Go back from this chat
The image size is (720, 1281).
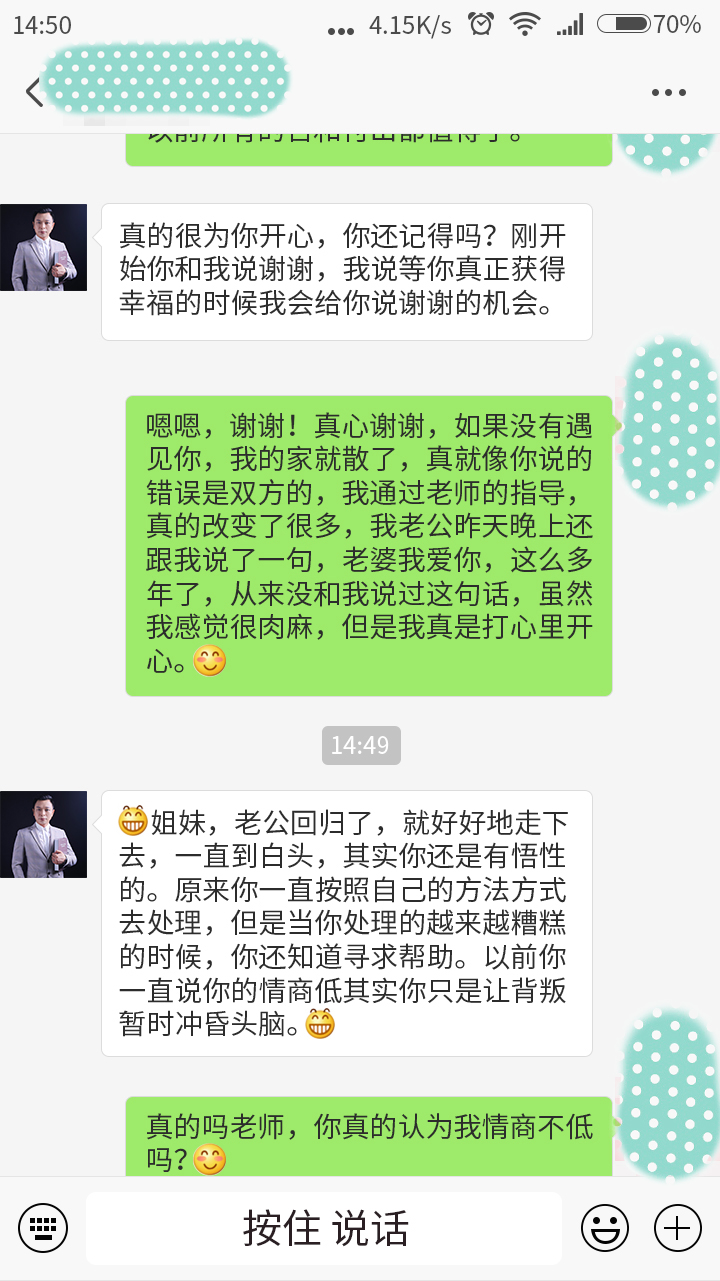tap(33, 92)
